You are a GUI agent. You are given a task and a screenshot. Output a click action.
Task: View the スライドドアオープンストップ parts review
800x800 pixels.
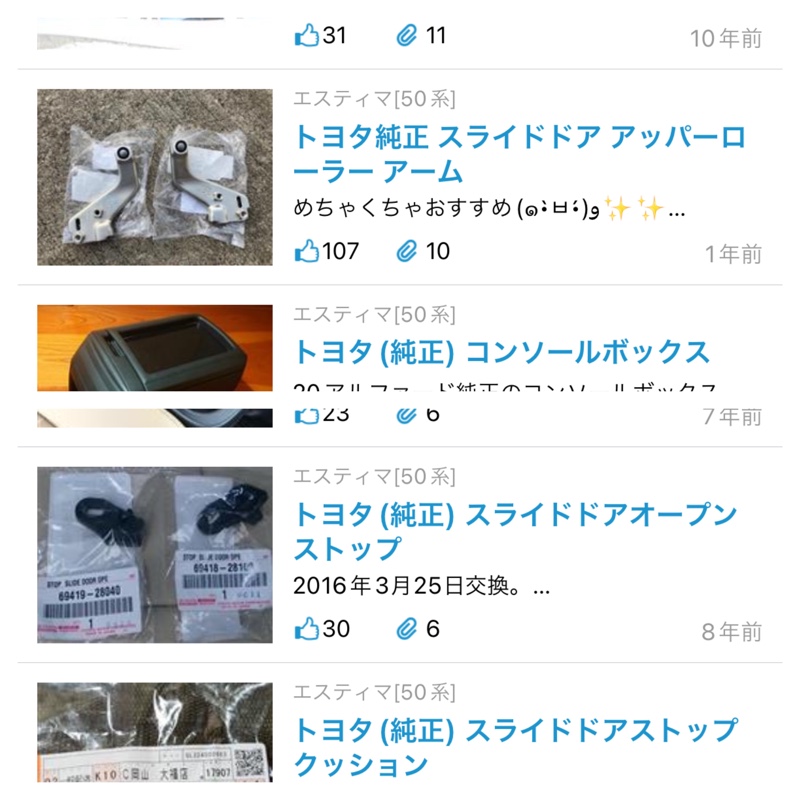514,531
